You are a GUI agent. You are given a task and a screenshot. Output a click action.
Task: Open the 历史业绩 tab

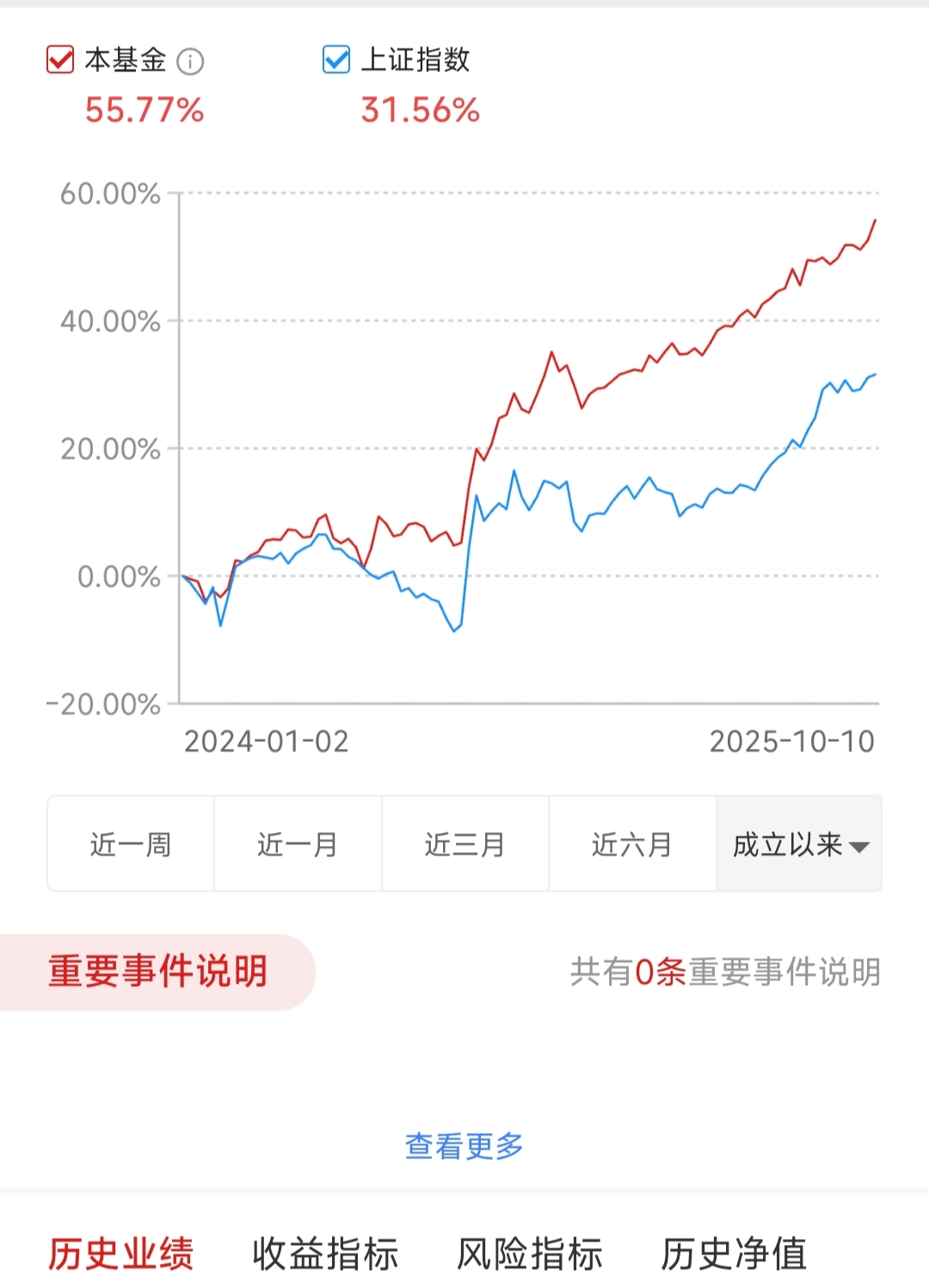pyautogui.click(x=121, y=1254)
